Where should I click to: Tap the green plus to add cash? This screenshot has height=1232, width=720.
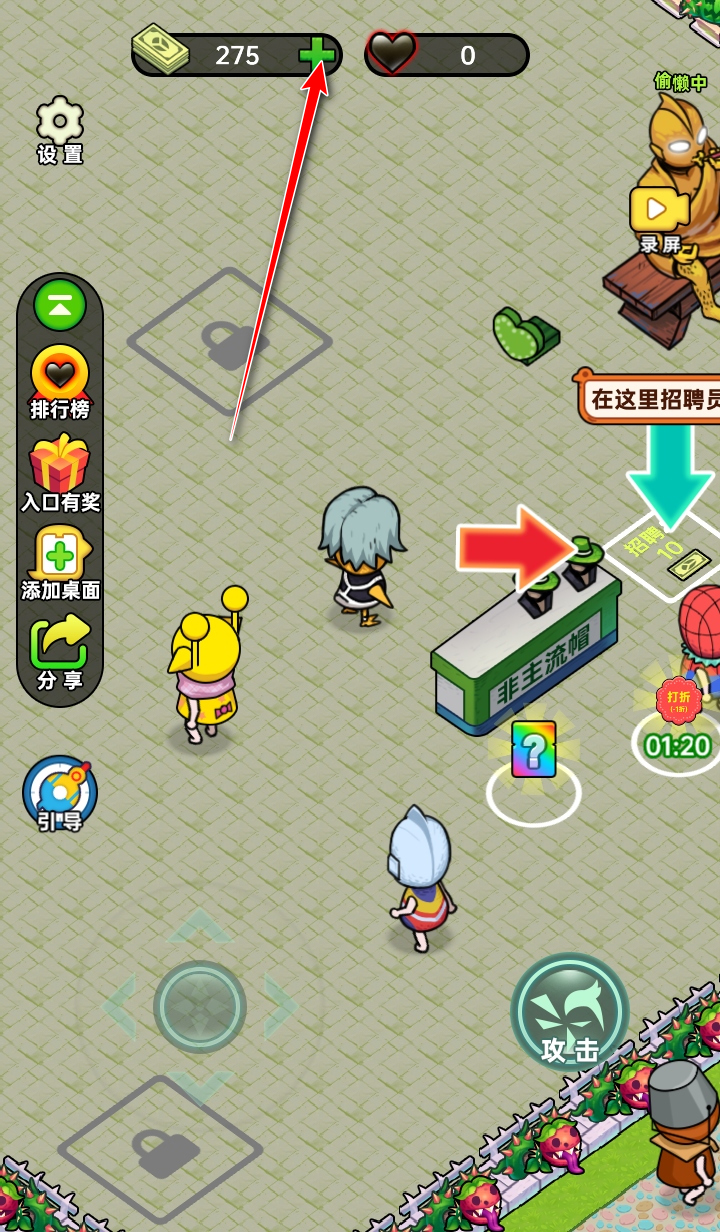[x=317, y=54]
